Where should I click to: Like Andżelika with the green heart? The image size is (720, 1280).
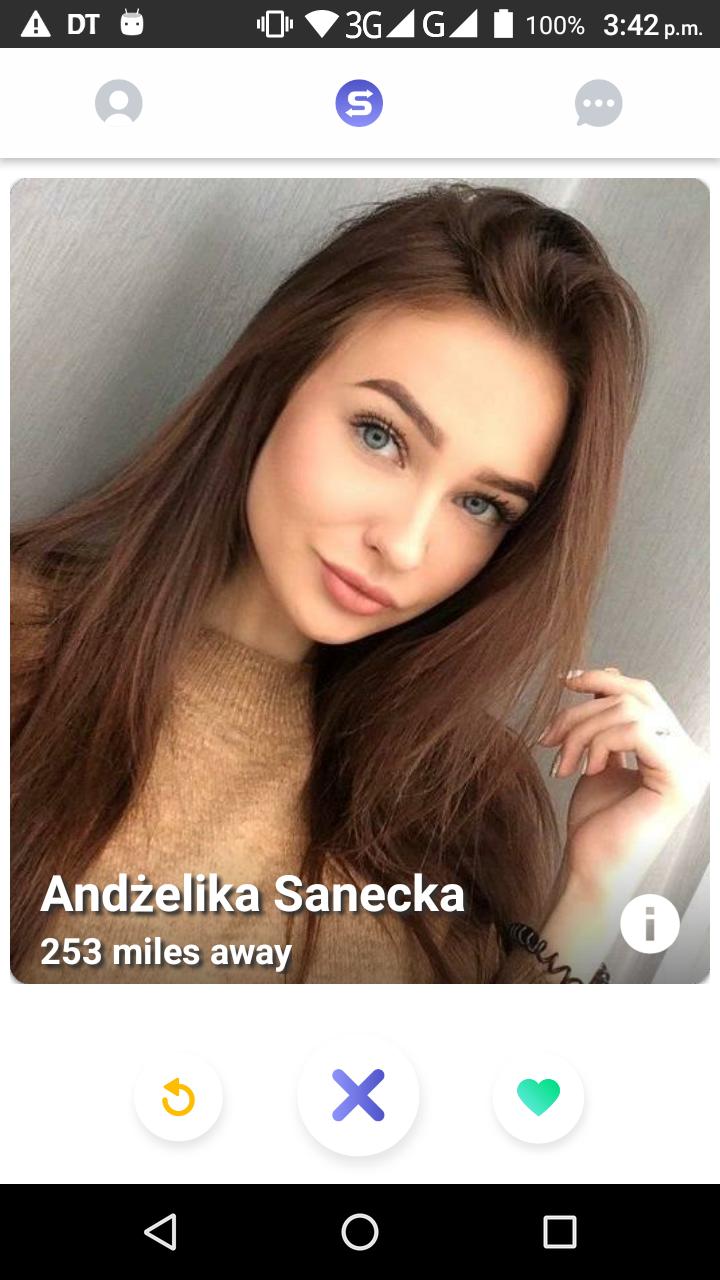tap(538, 1098)
